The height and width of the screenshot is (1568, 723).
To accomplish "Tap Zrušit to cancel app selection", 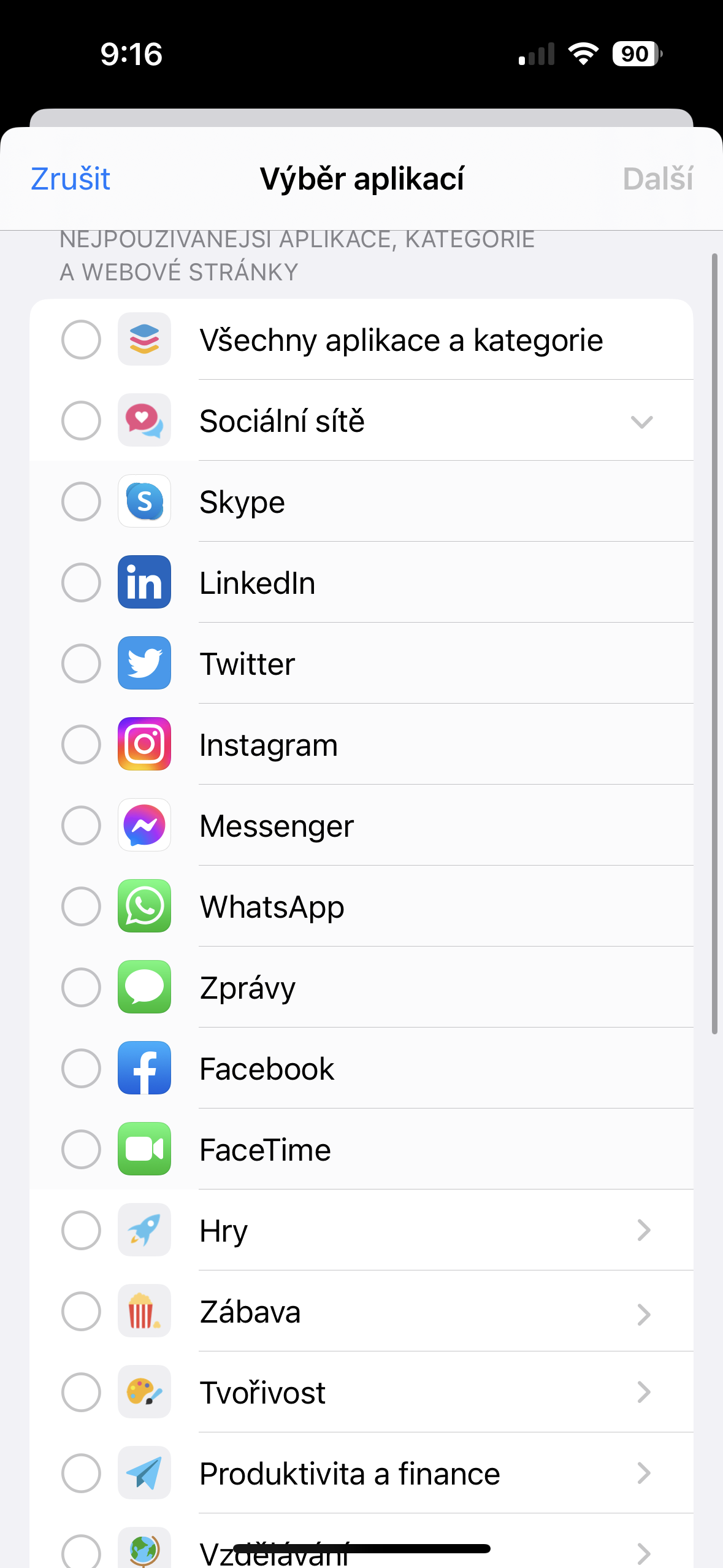I will point(71,179).
